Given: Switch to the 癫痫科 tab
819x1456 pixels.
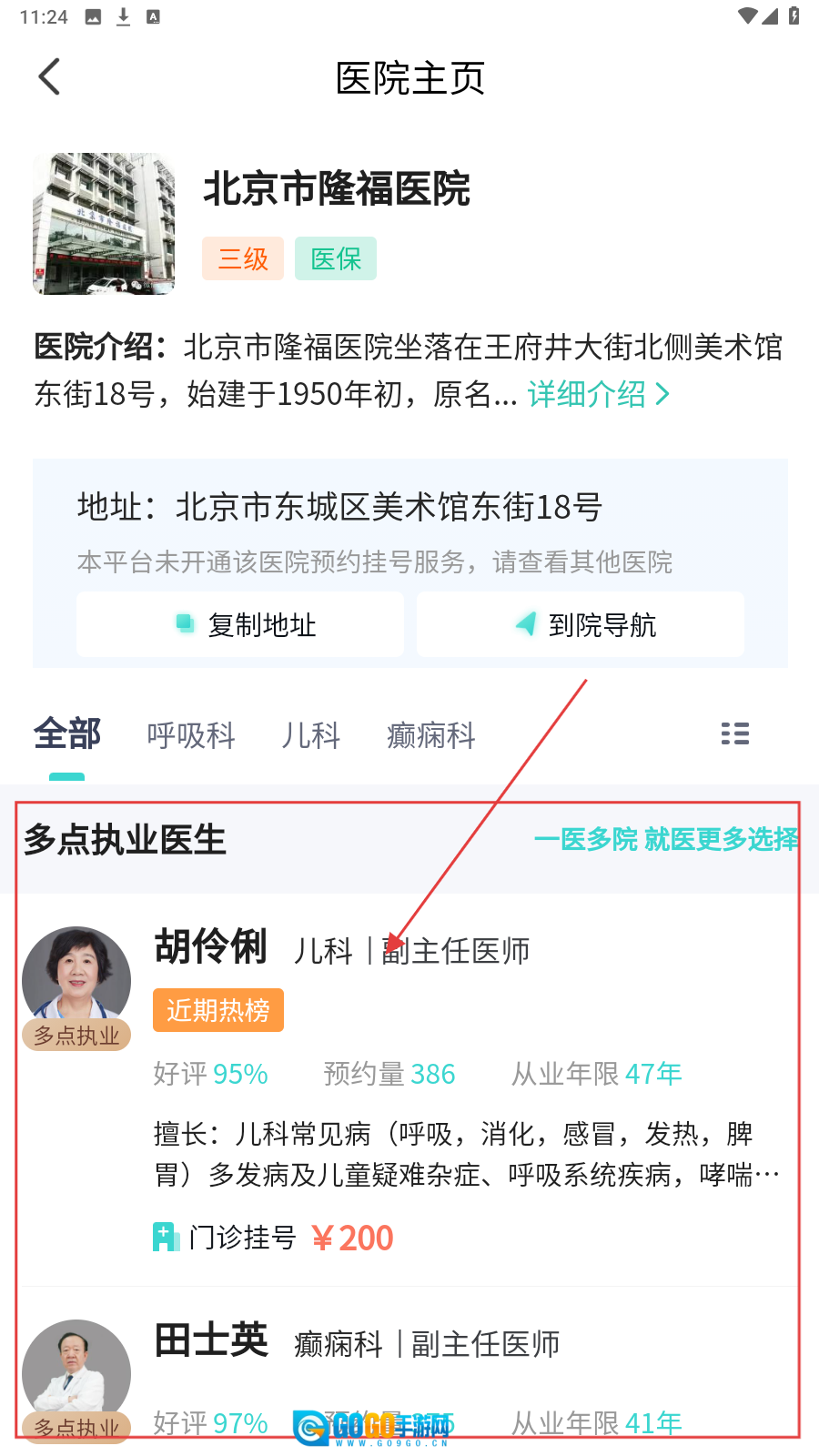Looking at the screenshot, I should click(431, 735).
